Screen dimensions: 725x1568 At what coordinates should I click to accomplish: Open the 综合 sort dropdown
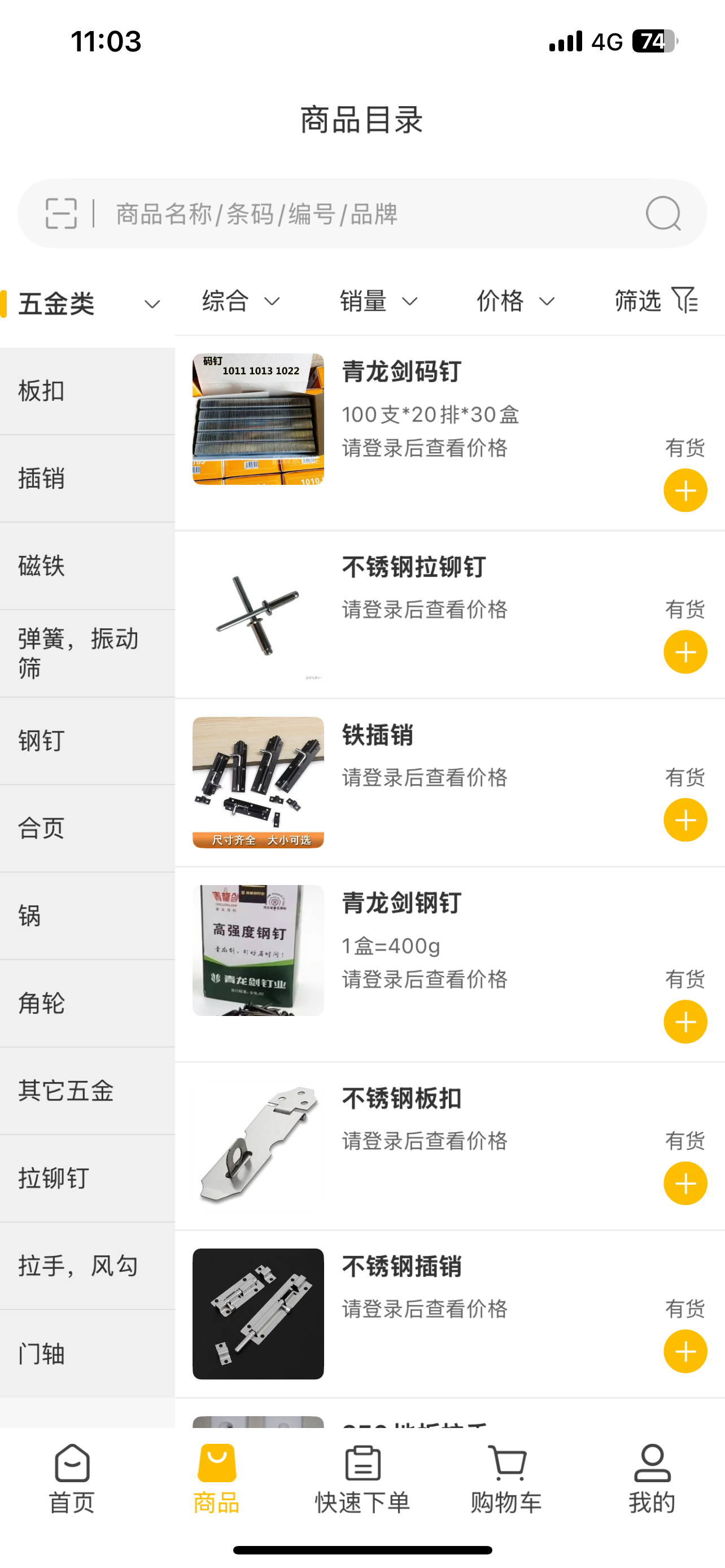pos(241,301)
